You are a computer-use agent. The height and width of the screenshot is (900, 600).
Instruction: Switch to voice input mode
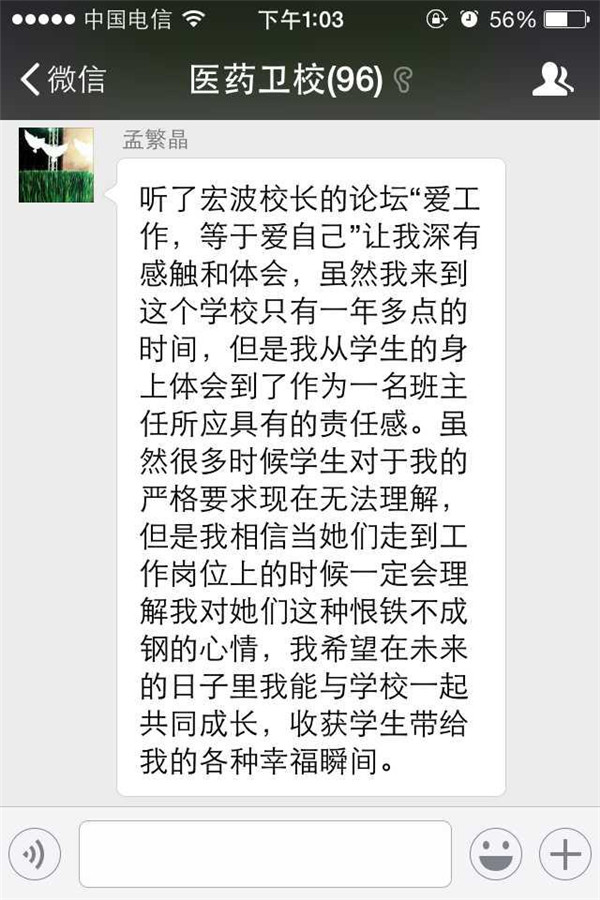point(35,854)
